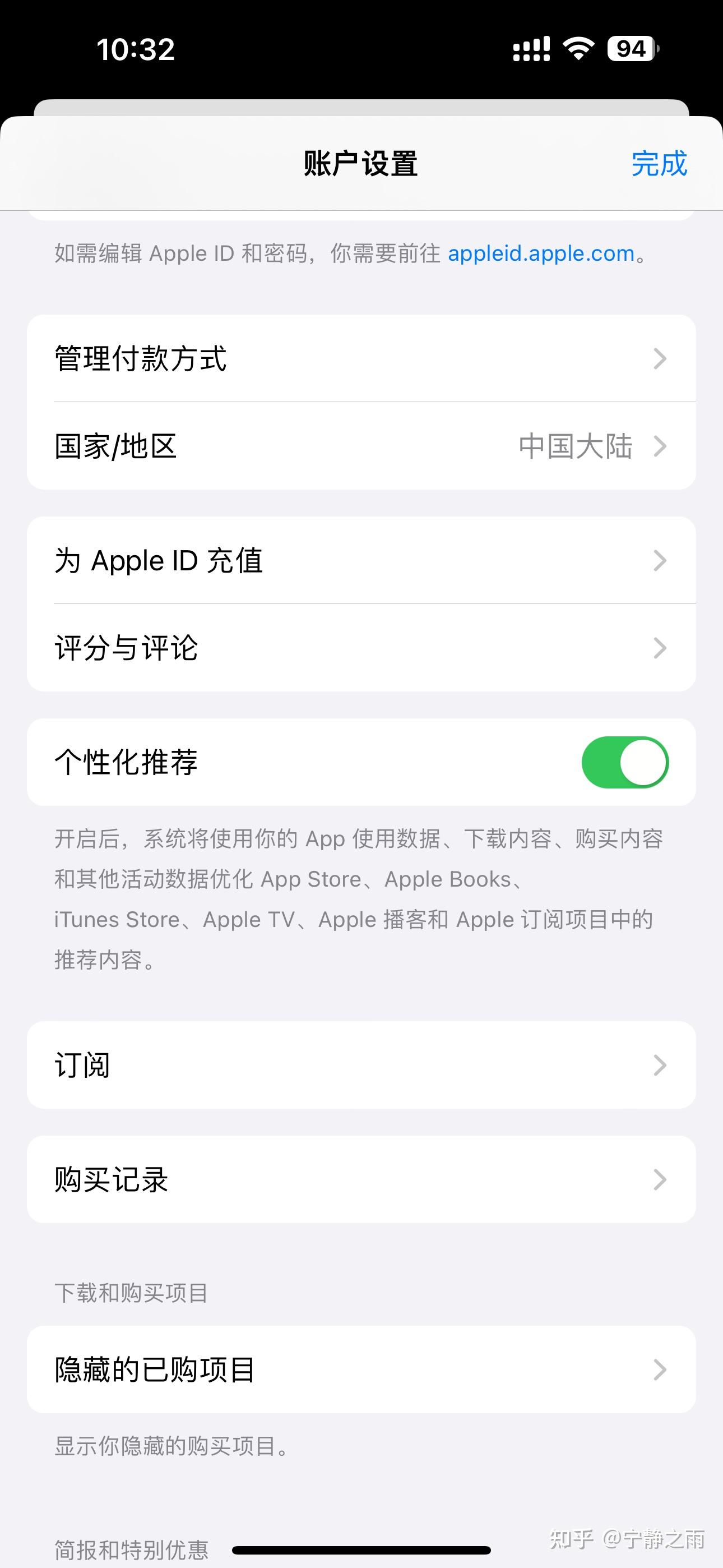Open 为 Apple ID 充值
The width and height of the screenshot is (723, 1568).
(361, 561)
